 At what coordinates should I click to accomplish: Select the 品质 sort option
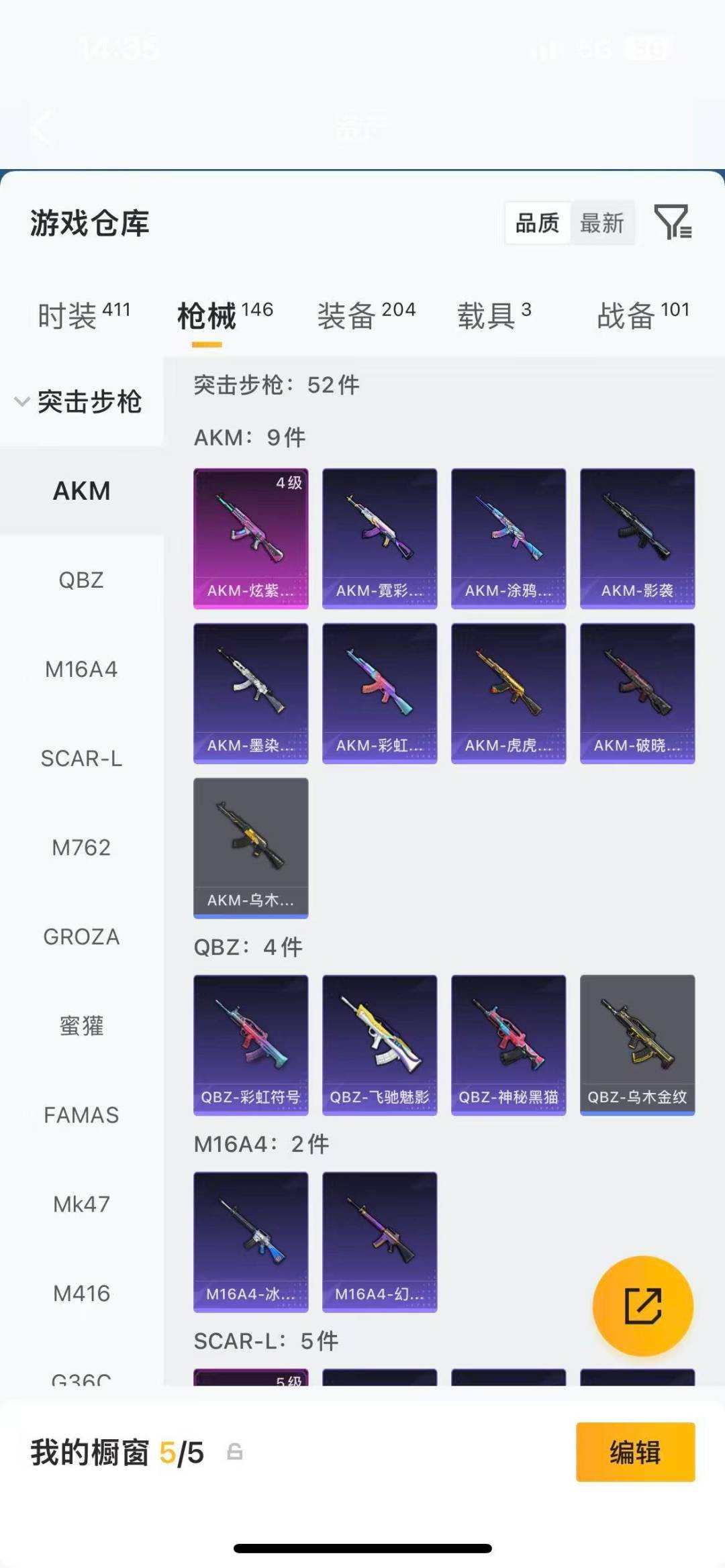[537, 223]
